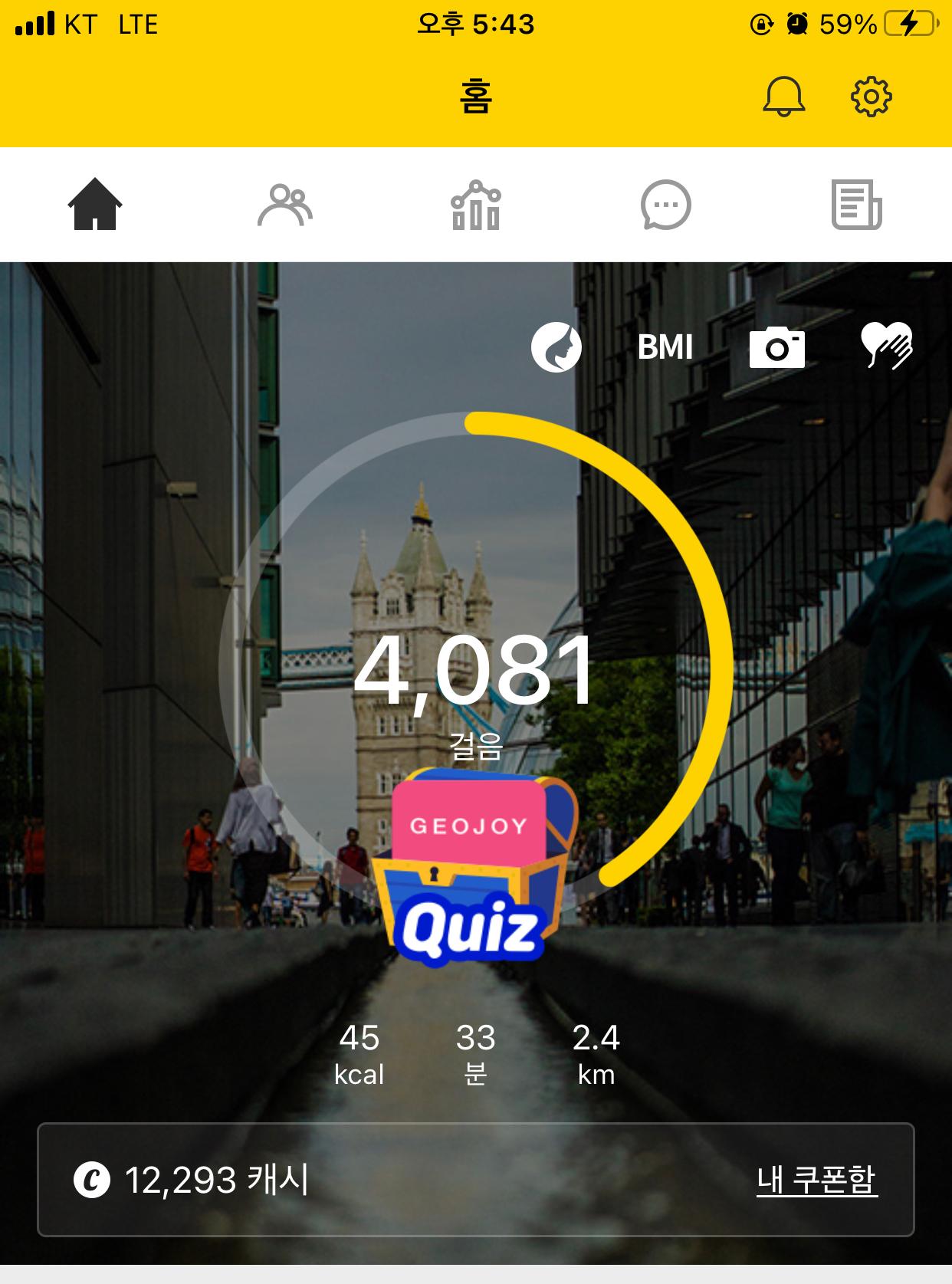Switch to the friends tab
The height and width of the screenshot is (1284, 952).
coord(285,205)
